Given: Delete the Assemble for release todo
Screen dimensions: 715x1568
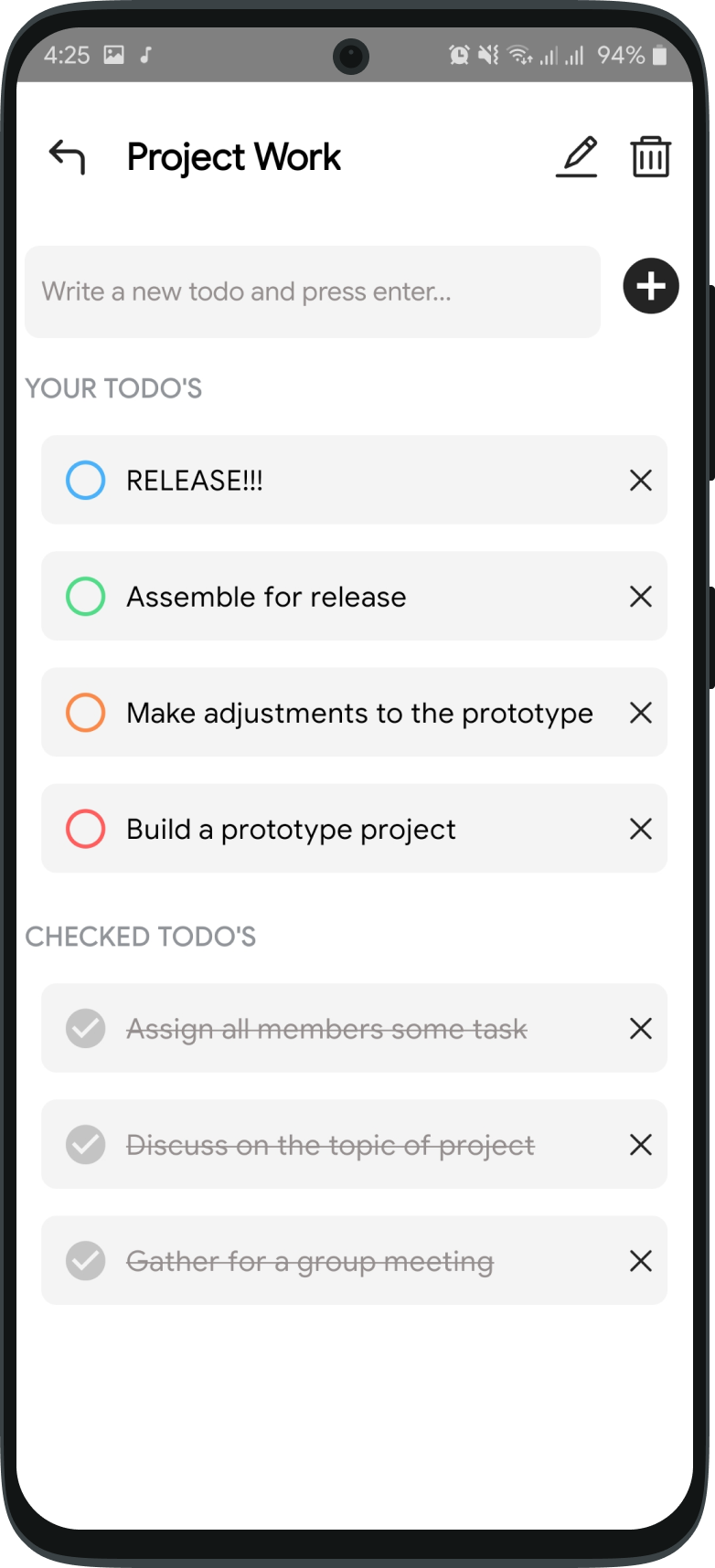Looking at the screenshot, I should click(641, 596).
